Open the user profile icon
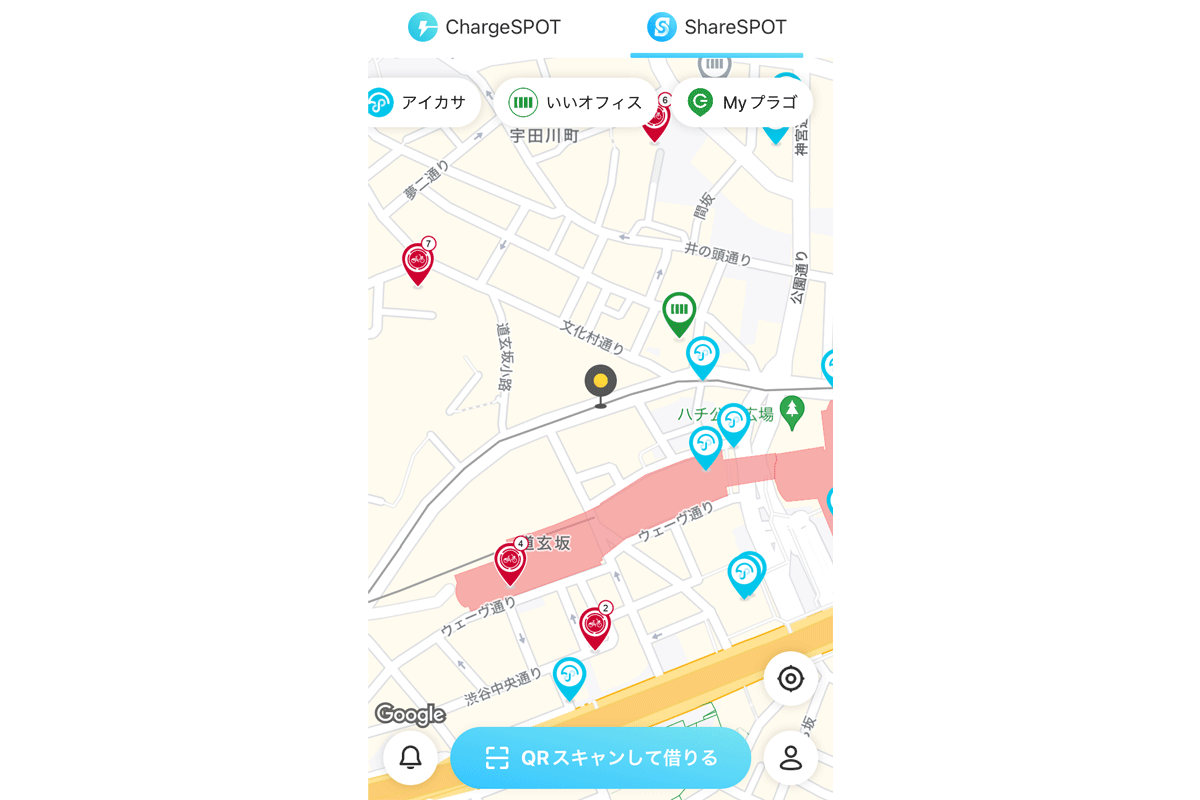The image size is (1200, 800). point(790,758)
